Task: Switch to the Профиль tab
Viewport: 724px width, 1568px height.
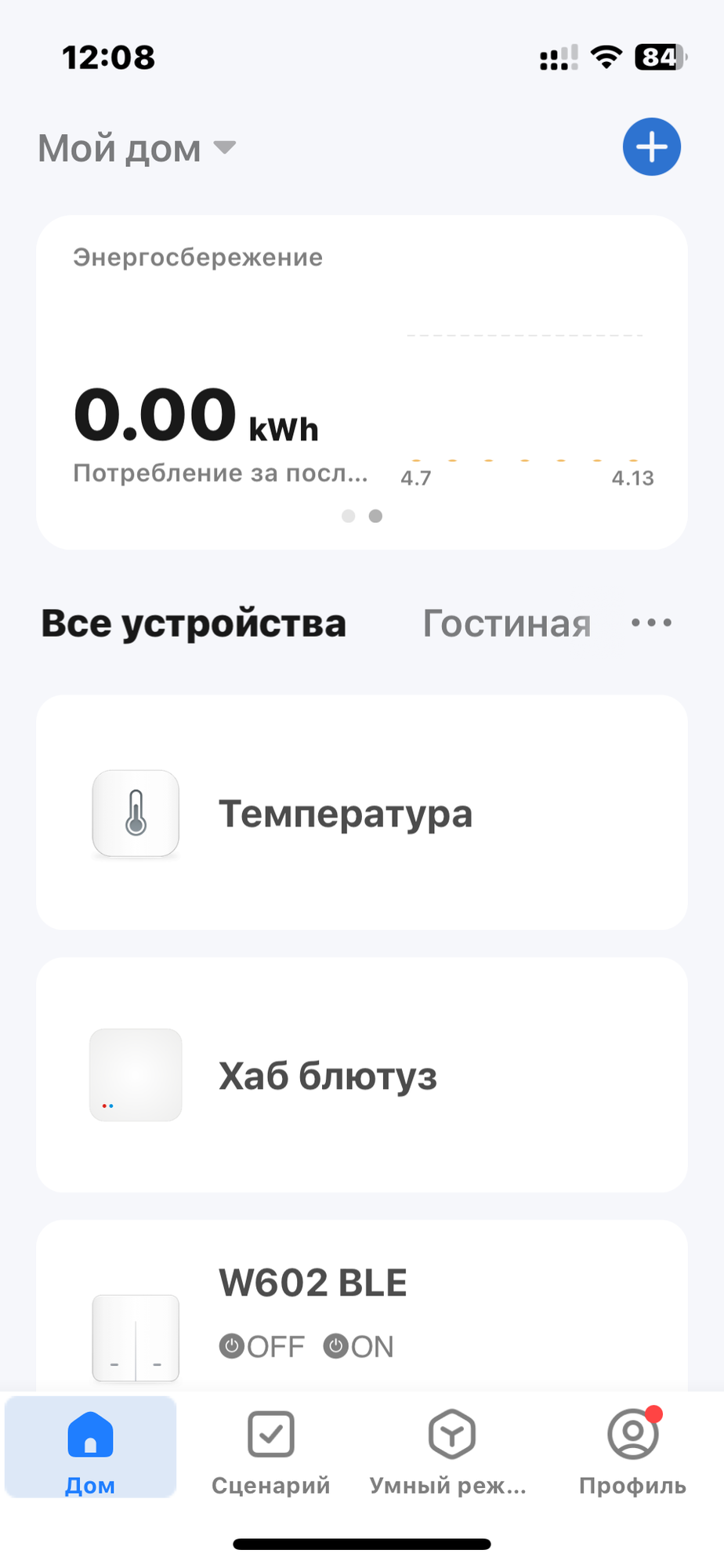Action: 632,1449
